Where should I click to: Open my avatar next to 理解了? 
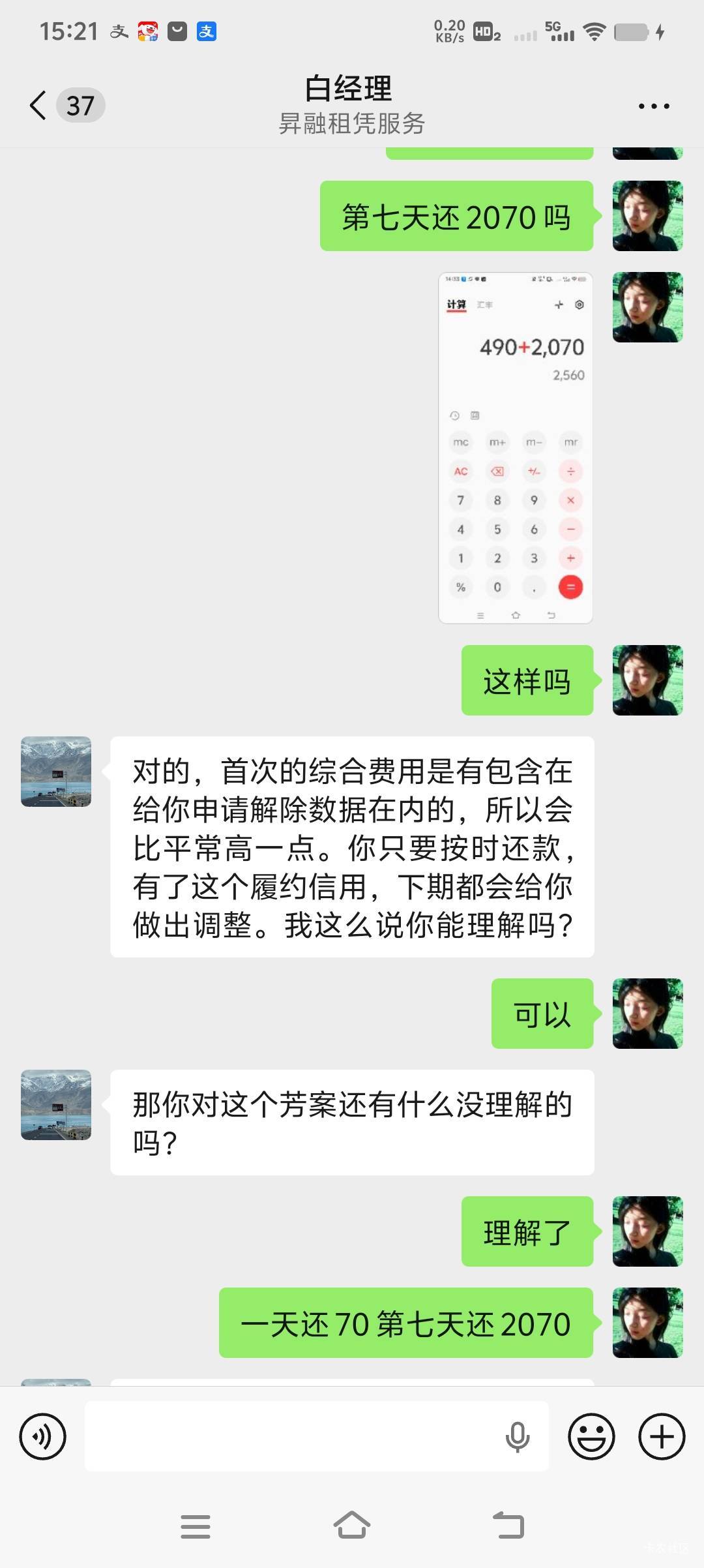[x=648, y=1231]
